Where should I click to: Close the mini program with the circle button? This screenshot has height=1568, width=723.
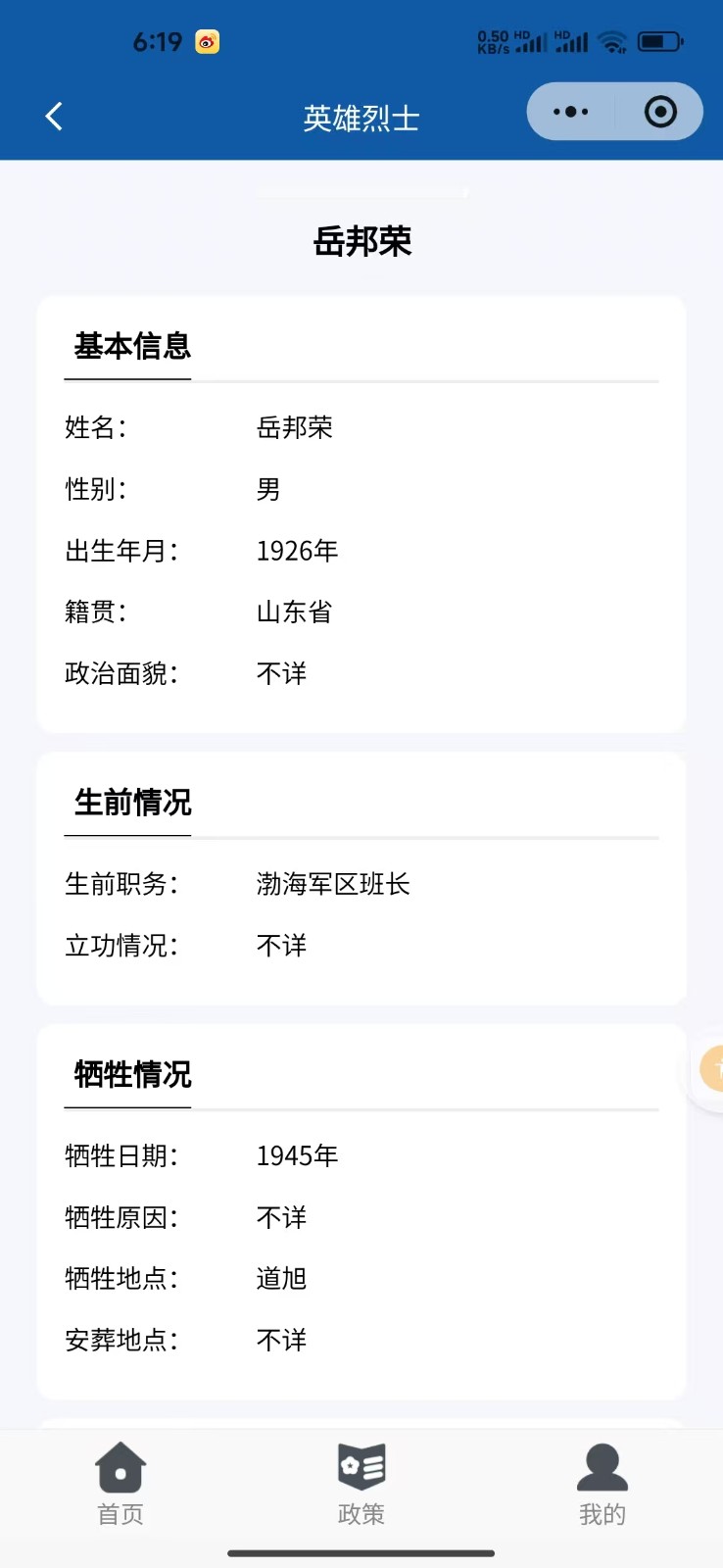(660, 112)
